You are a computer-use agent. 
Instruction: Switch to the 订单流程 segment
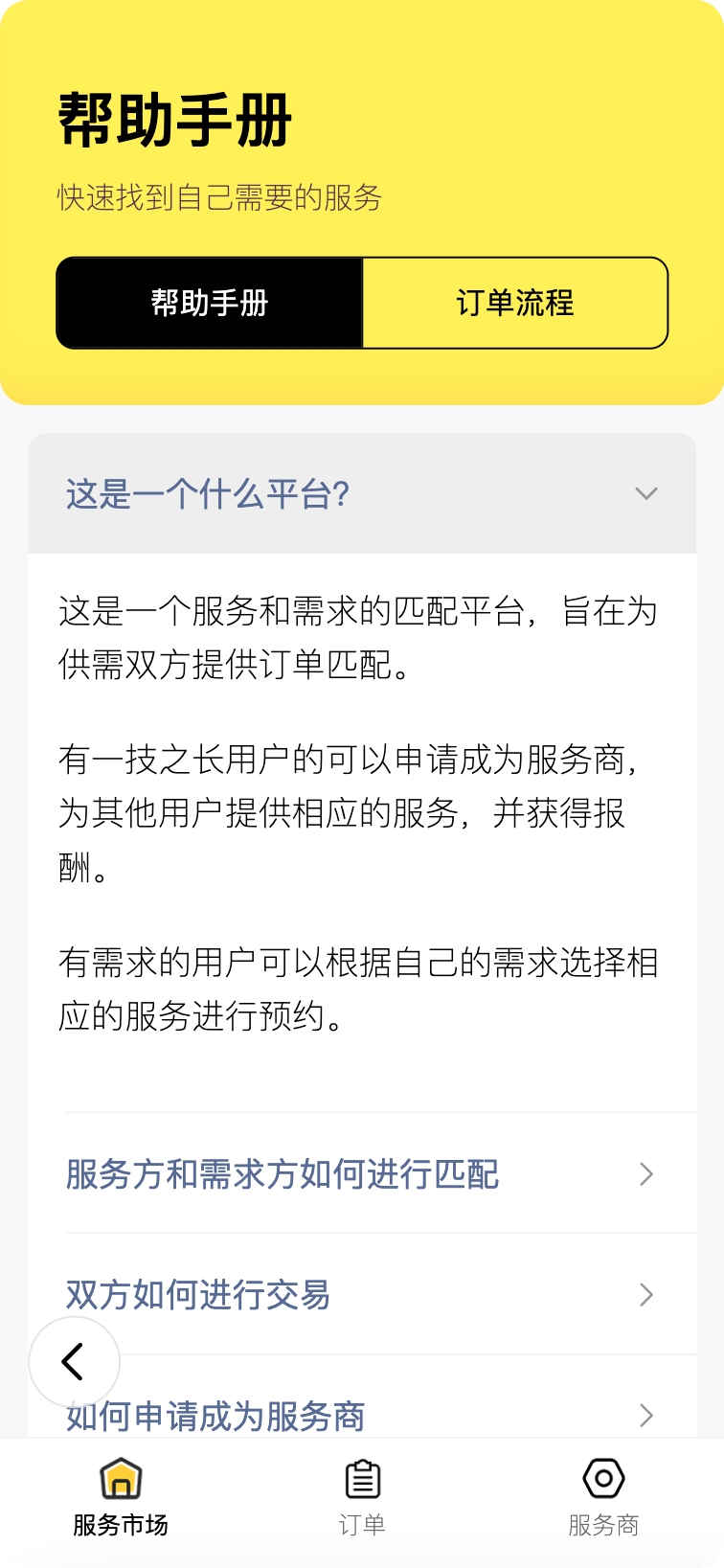tap(514, 303)
